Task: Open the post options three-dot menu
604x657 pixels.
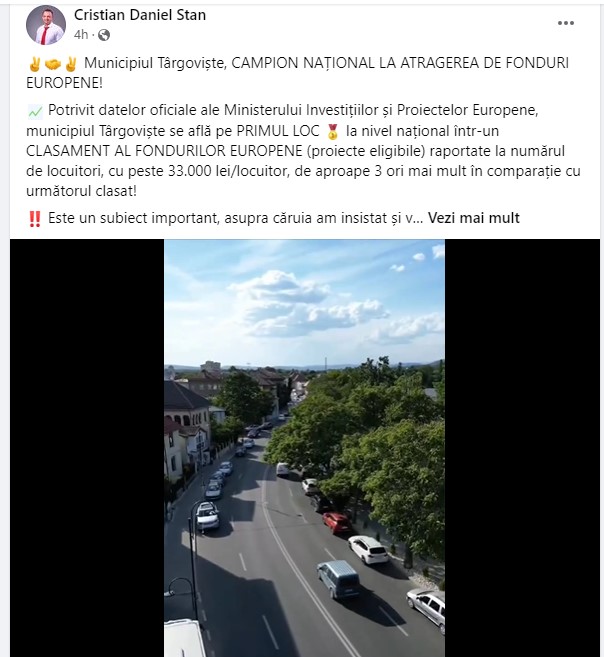Action: pyautogui.click(x=566, y=22)
